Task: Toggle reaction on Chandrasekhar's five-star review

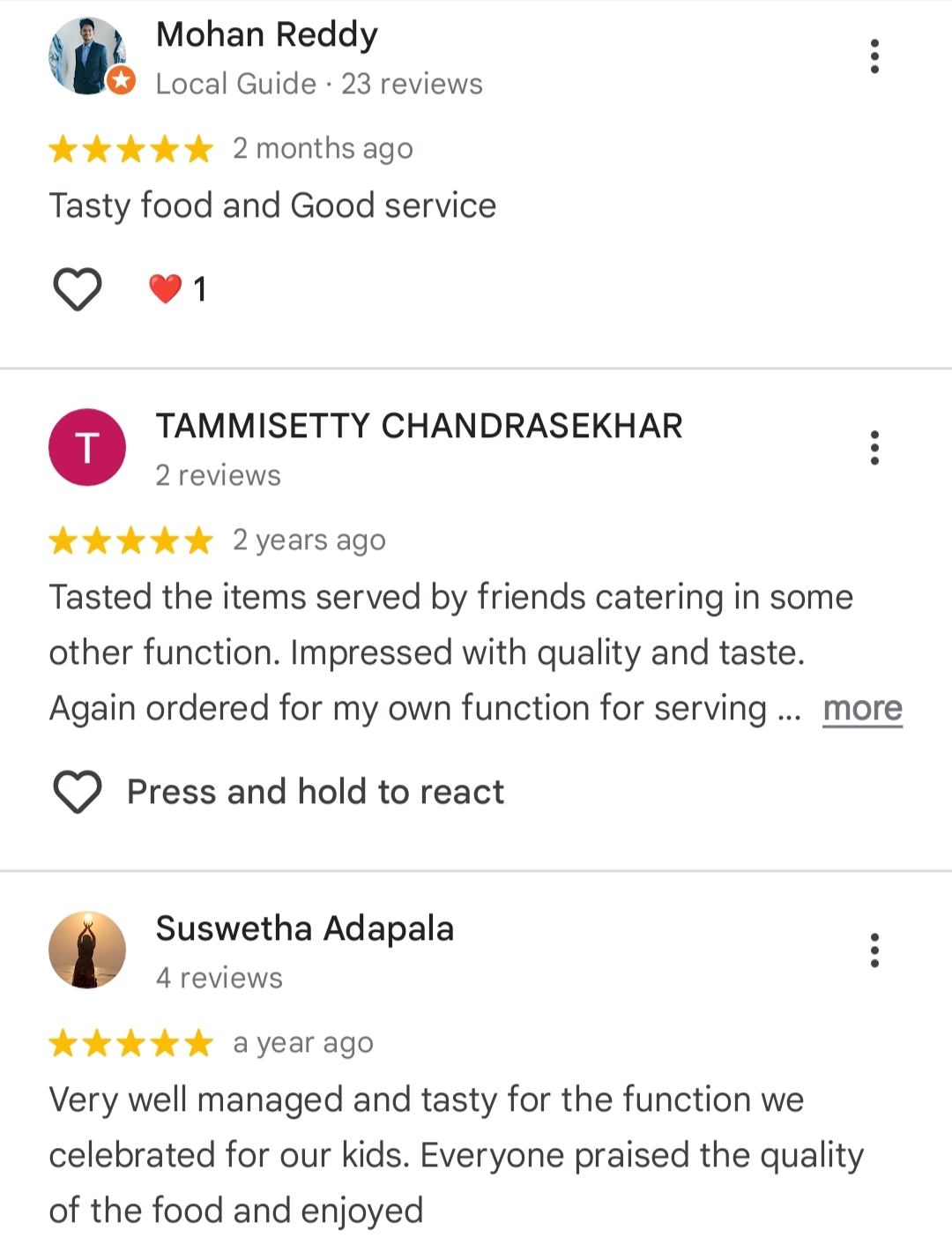Action: [x=78, y=791]
